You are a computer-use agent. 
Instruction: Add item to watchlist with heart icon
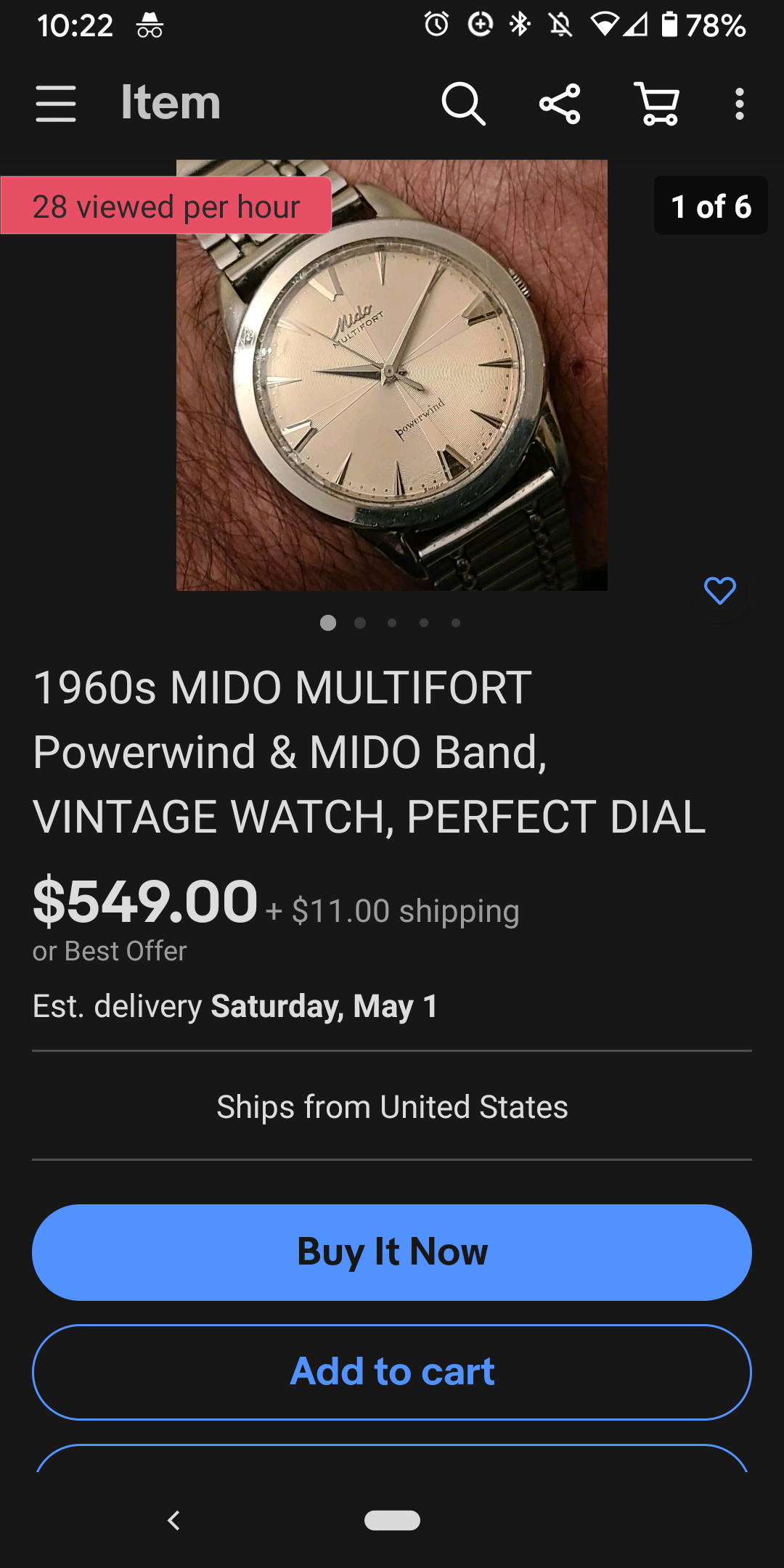pos(719,591)
